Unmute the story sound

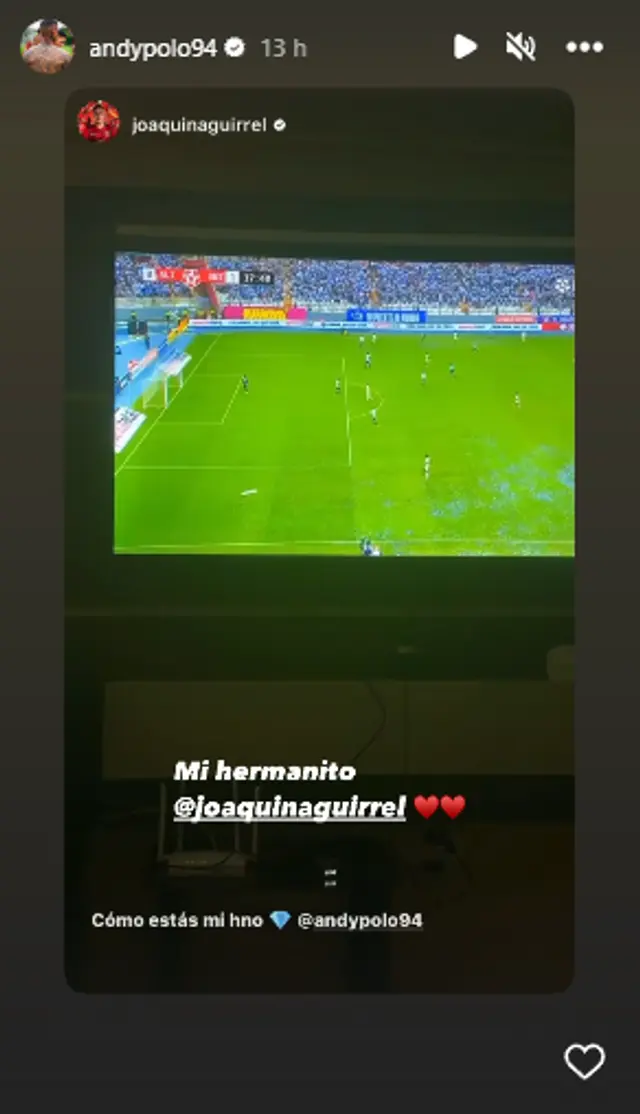tap(520, 46)
